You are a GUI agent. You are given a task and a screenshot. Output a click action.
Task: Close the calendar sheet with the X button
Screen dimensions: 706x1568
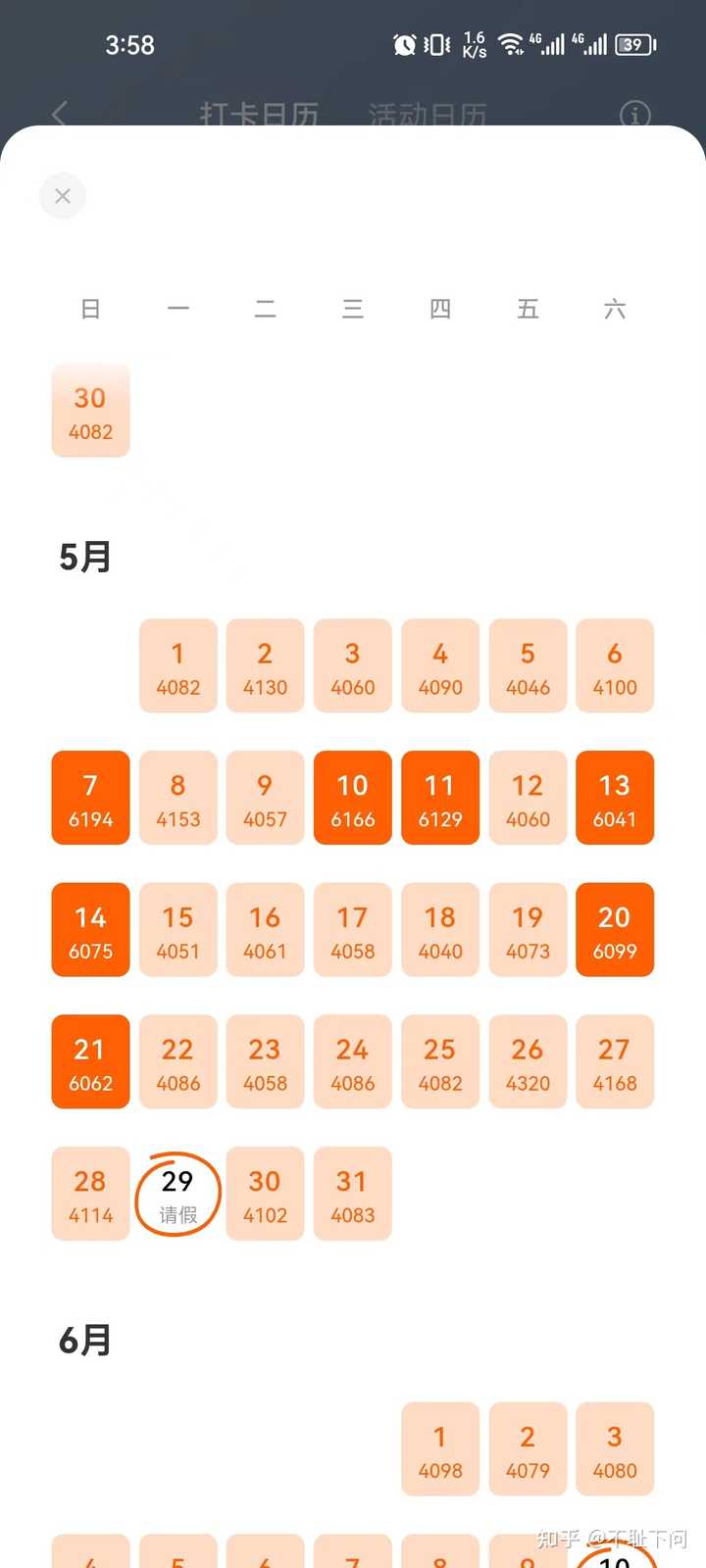click(x=63, y=196)
